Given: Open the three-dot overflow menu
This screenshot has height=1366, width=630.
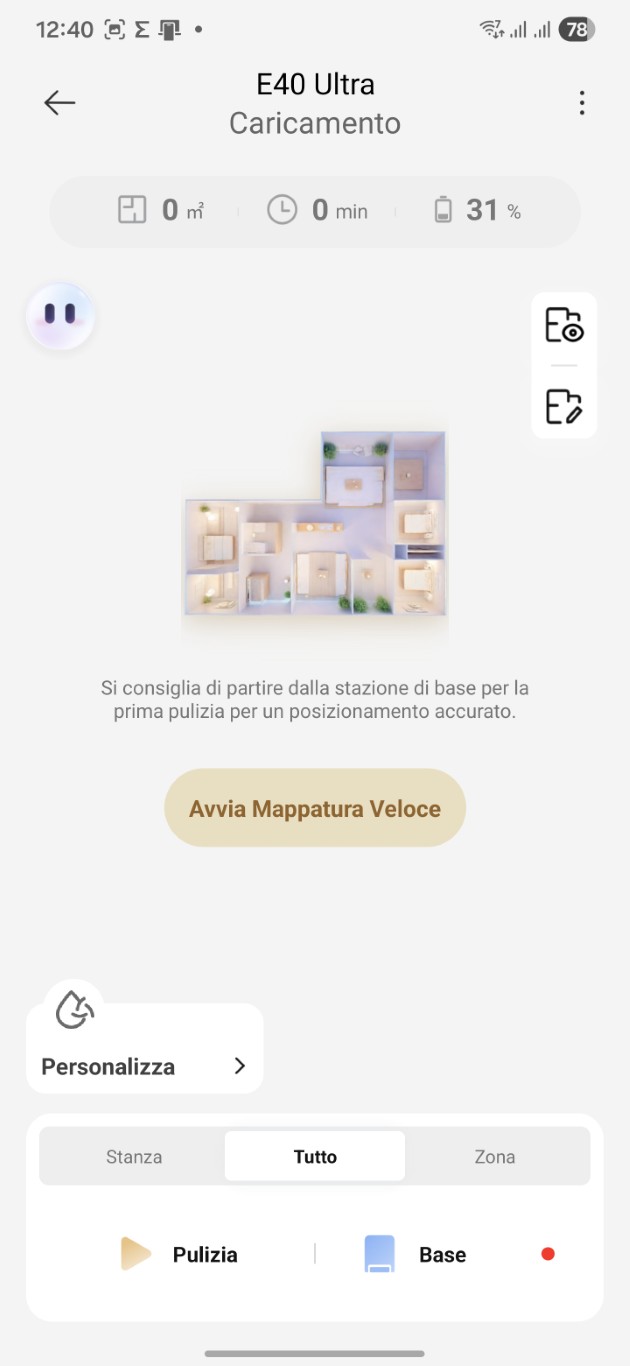Looking at the screenshot, I should coord(582,103).
